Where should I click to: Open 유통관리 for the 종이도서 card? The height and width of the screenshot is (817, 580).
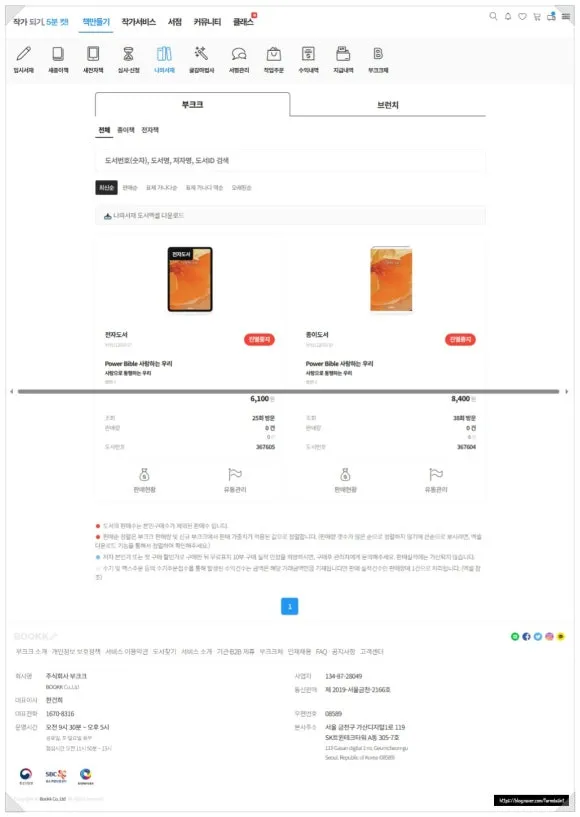[436, 480]
